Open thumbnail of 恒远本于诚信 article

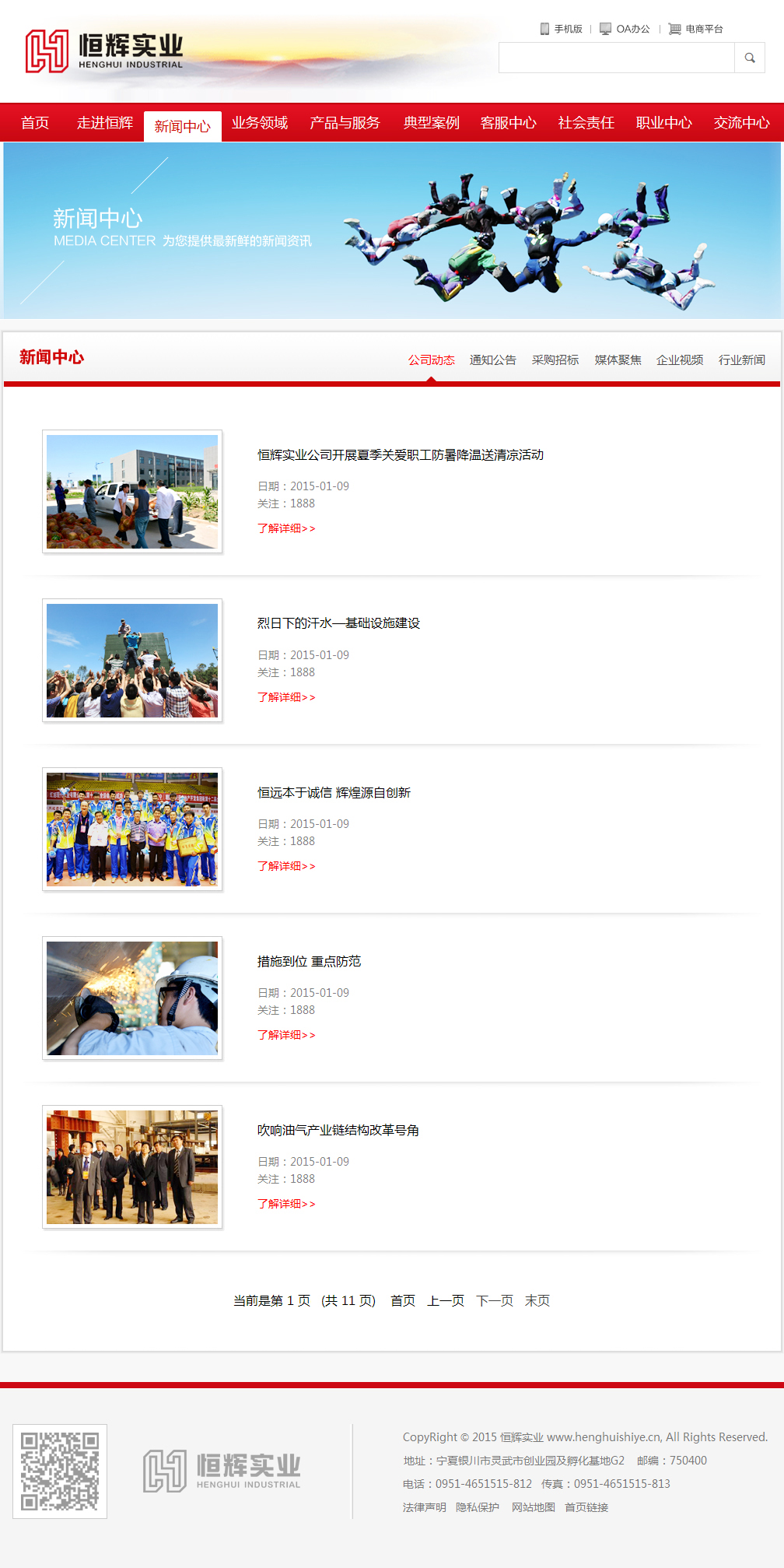click(x=132, y=830)
